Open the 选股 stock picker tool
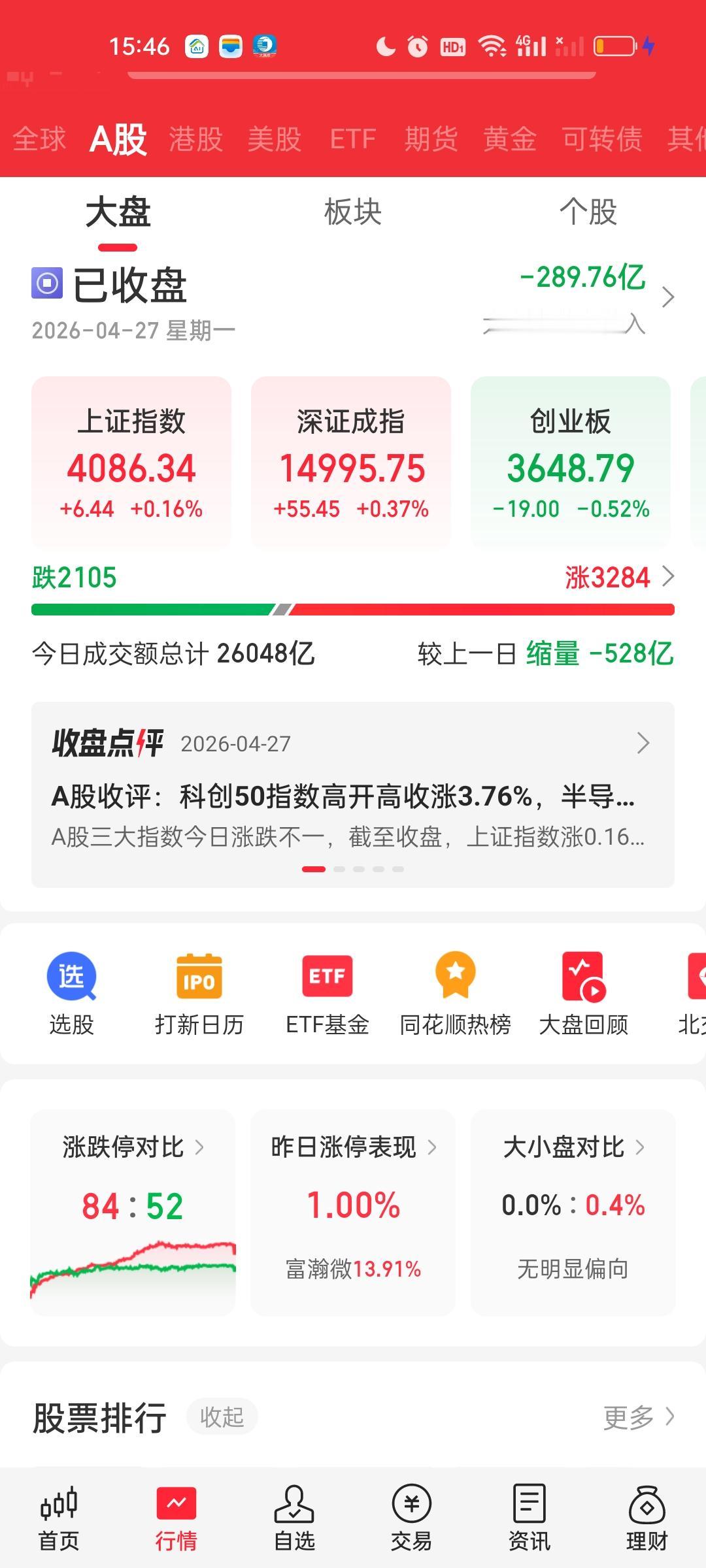 (x=71, y=993)
